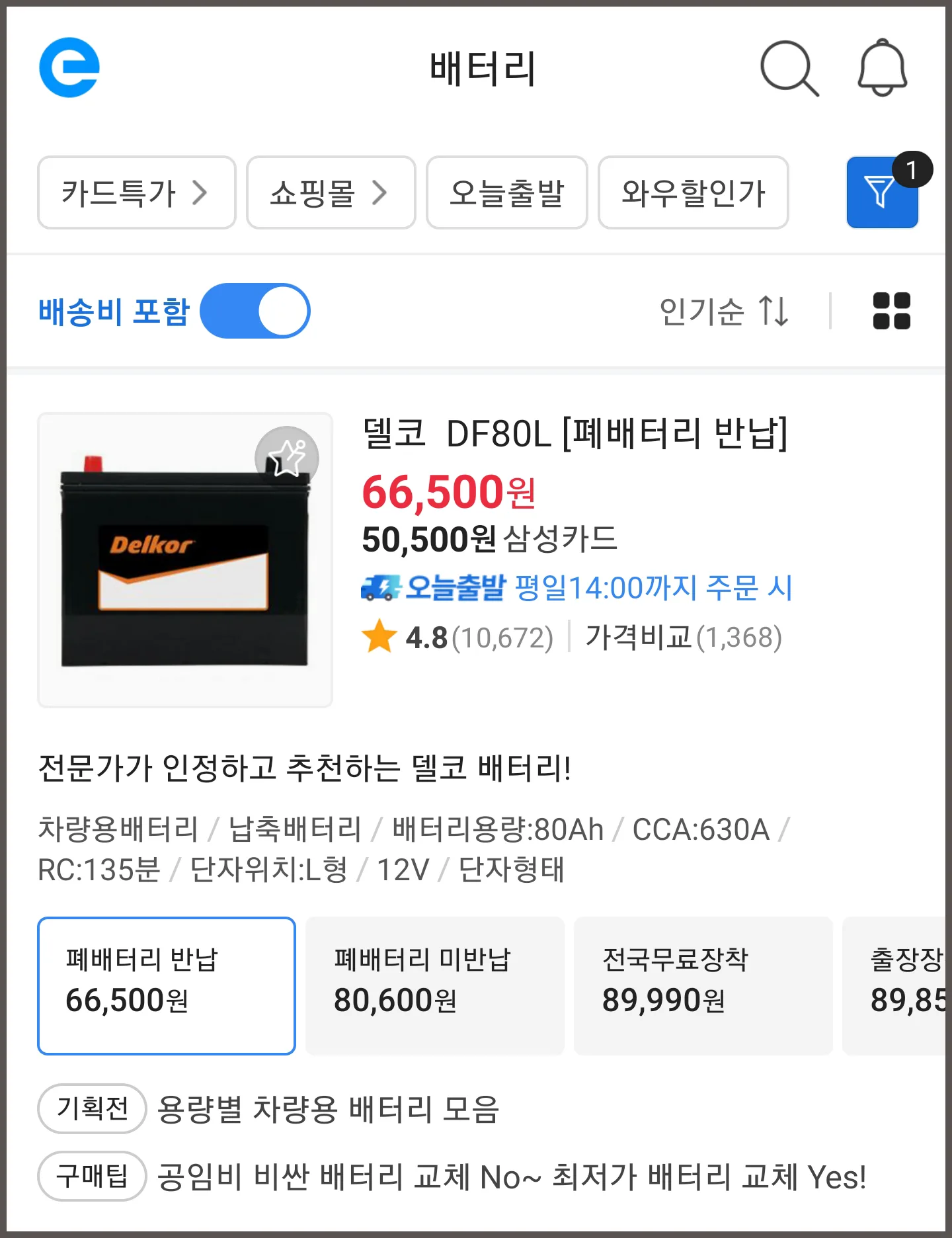Toggle off 배송비 포함 switch
Screen dimensions: 952x1238
[255, 311]
